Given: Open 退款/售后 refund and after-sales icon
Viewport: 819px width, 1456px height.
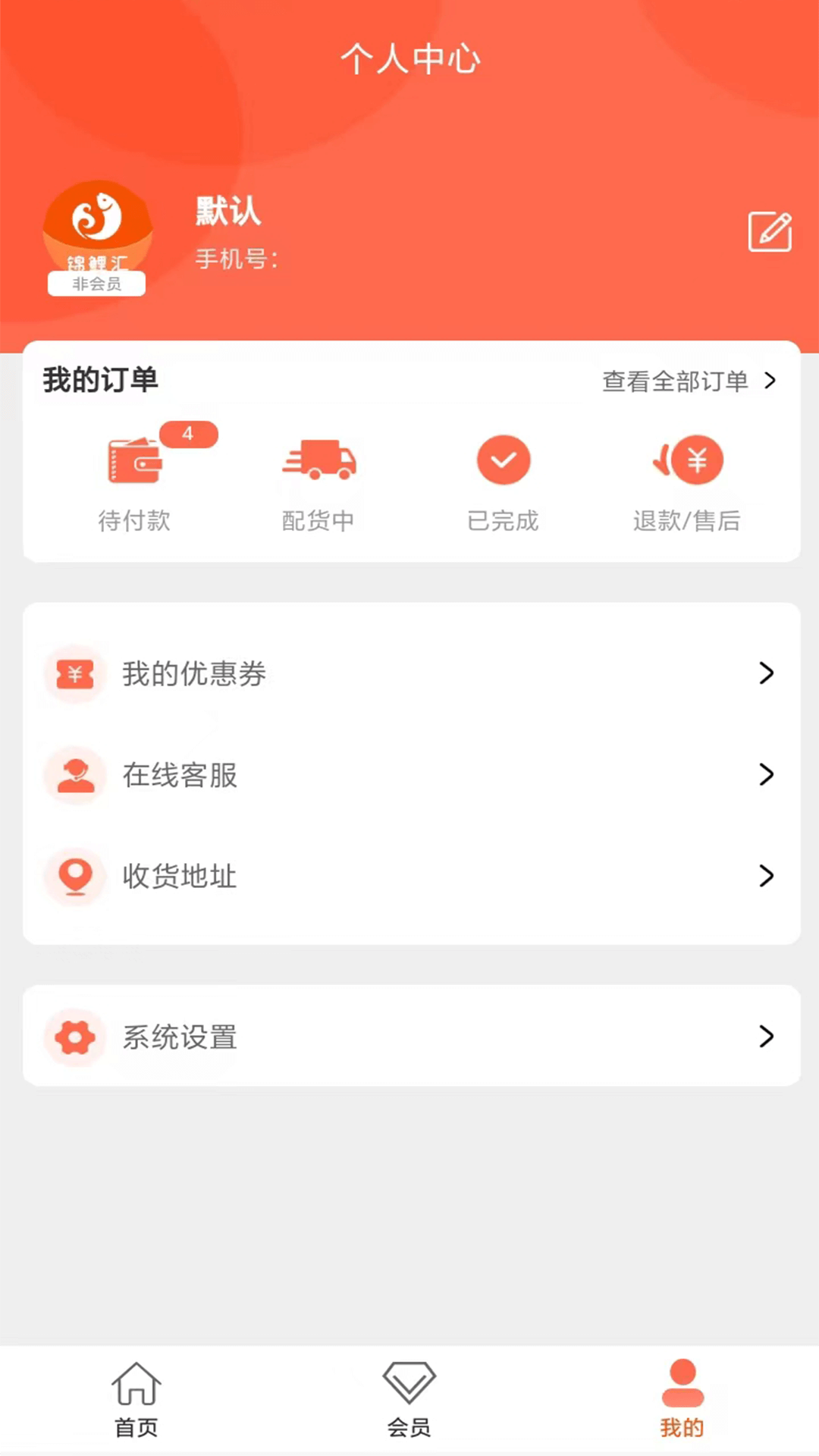Looking at the screenshot, I should point(687,460).
